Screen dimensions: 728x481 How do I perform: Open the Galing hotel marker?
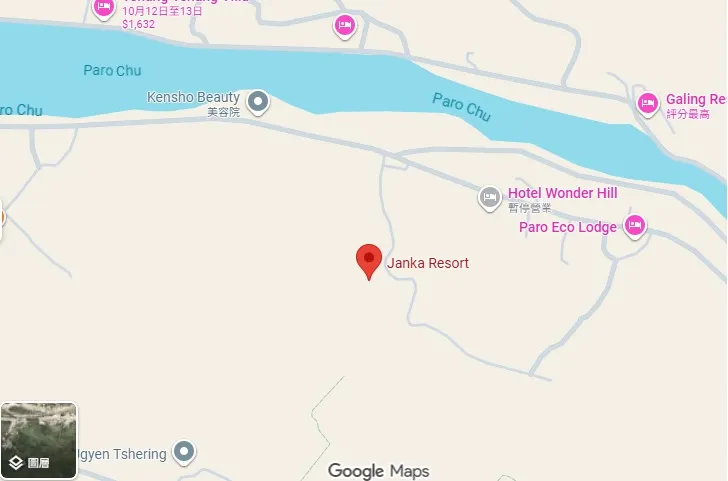click(x=648, y=103)
